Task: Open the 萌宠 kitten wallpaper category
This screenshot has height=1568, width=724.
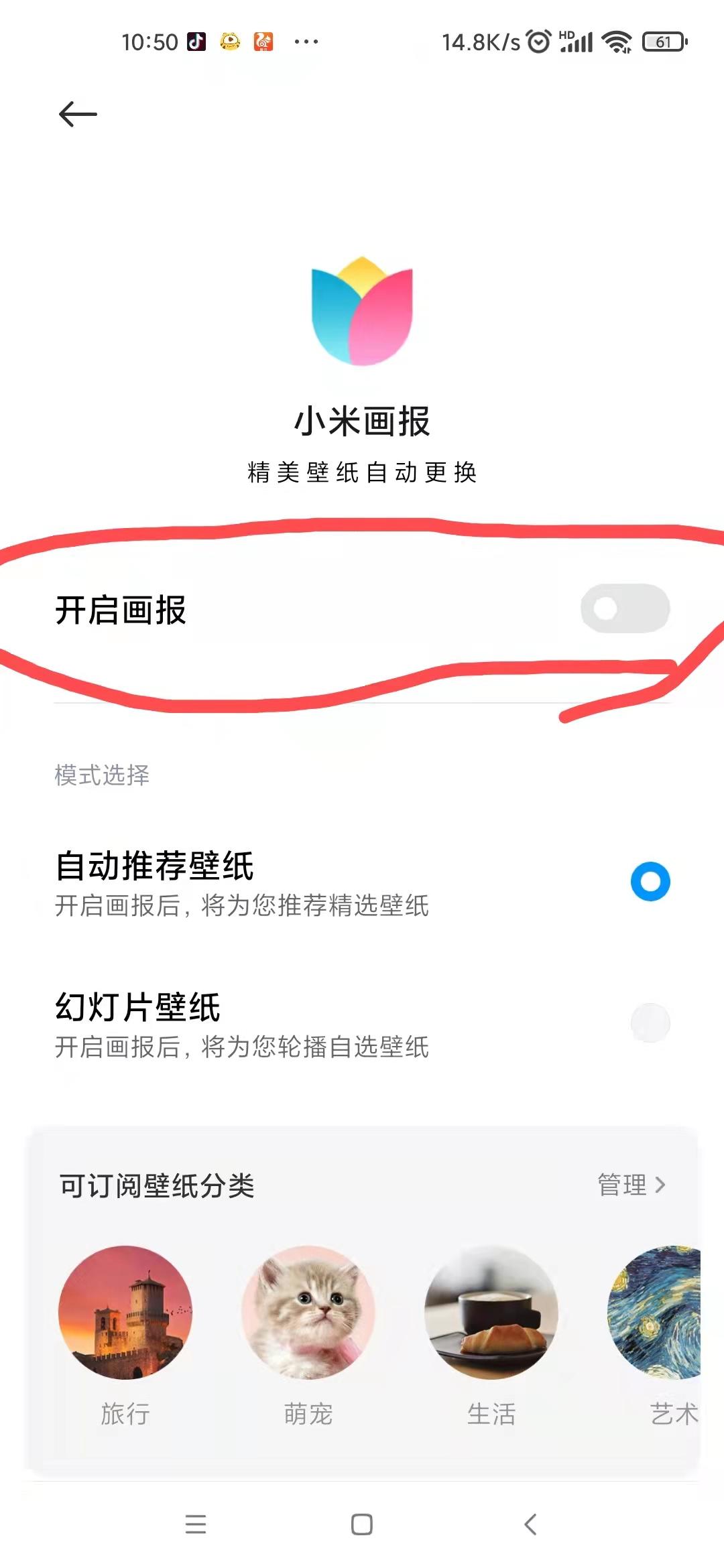Action: pyautogui.click(x=308, y=1315)
